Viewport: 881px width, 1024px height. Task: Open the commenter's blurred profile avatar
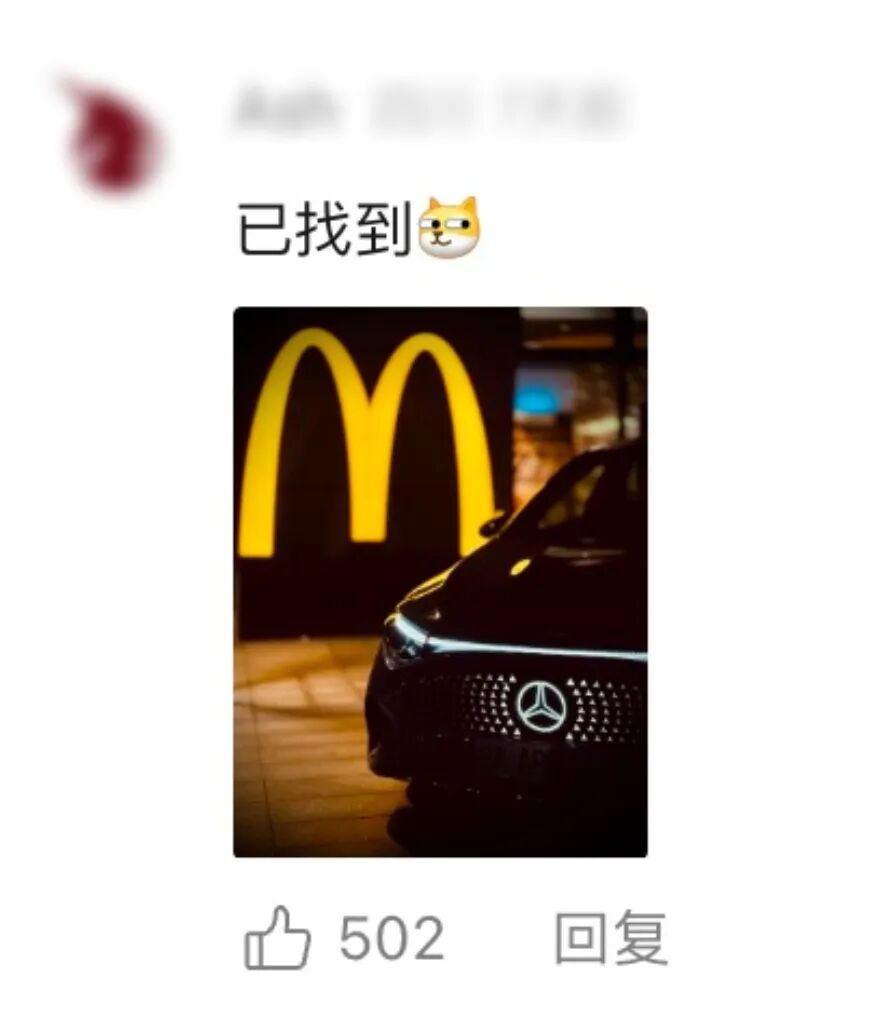[113, 137]
